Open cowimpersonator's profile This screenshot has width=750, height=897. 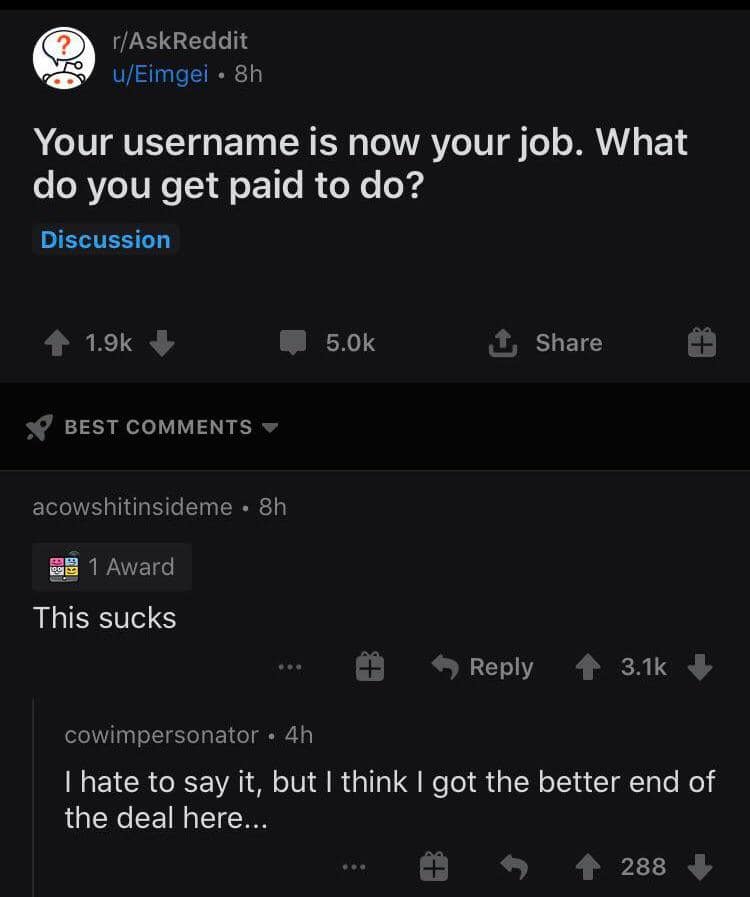[x=161, y=735]
